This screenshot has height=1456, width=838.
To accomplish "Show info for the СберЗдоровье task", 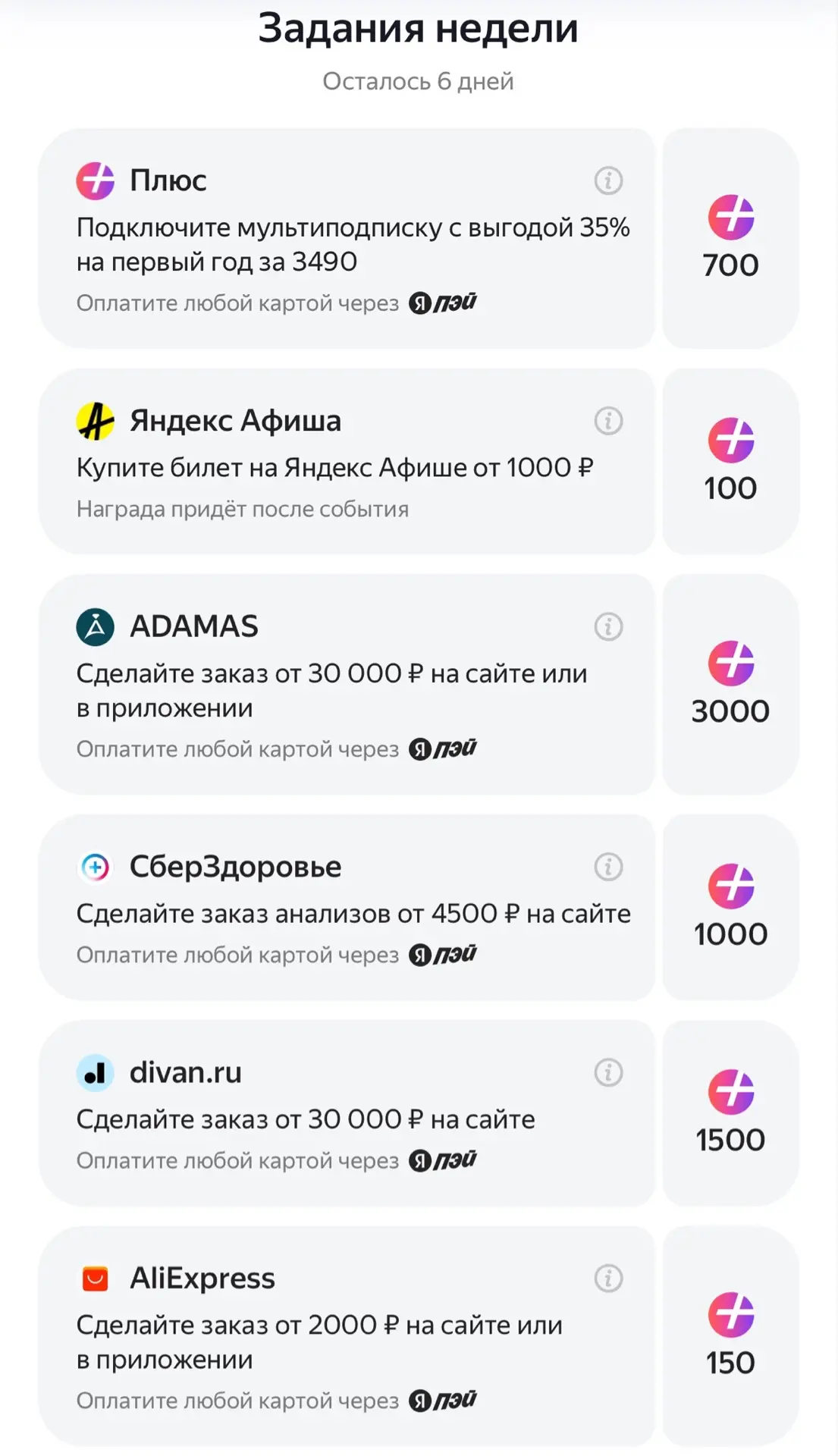I will (608, 867).
